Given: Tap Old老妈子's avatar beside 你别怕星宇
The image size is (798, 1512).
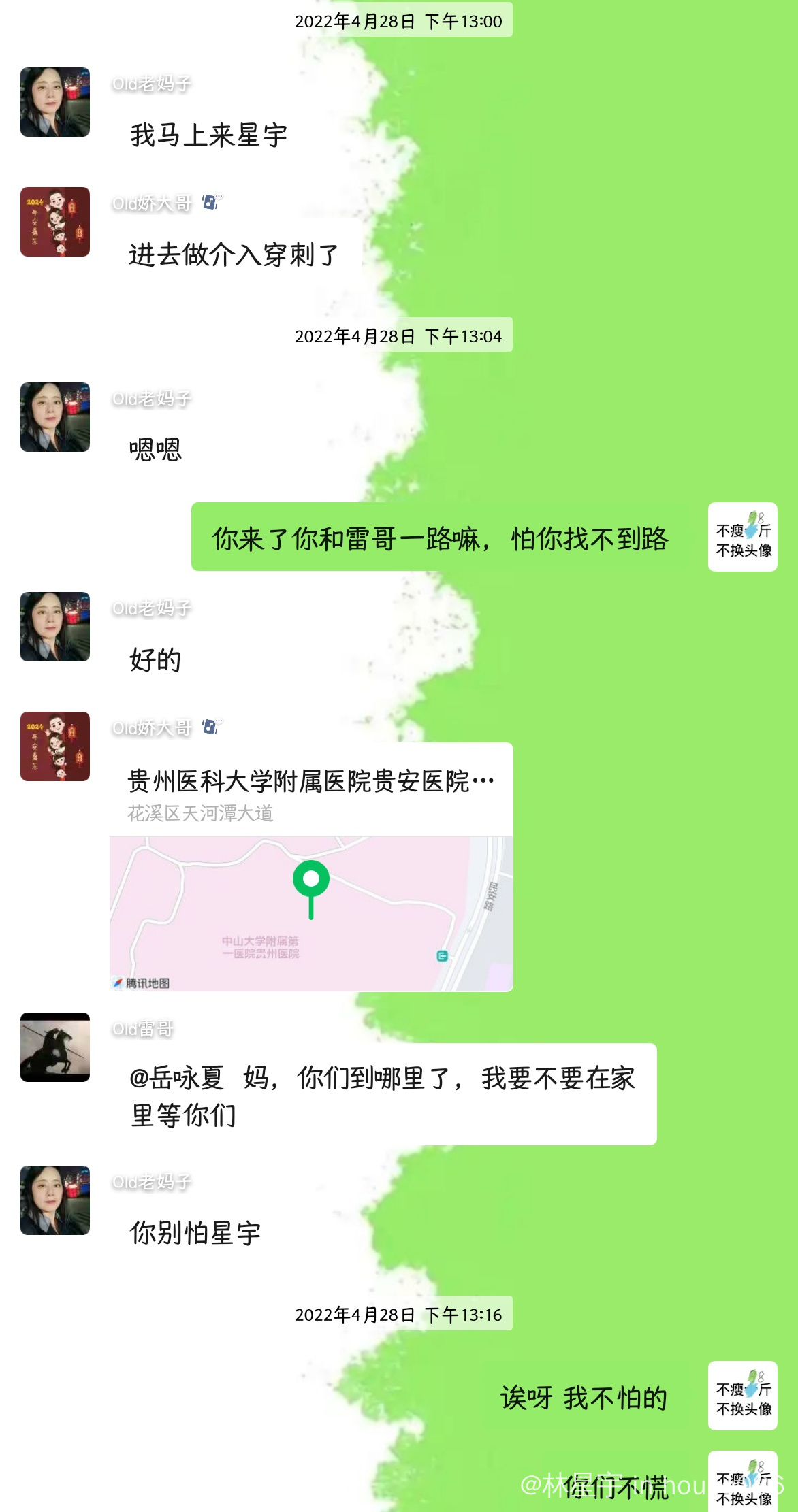Looking at the screenshot, I should click(x=55, y=1200).
